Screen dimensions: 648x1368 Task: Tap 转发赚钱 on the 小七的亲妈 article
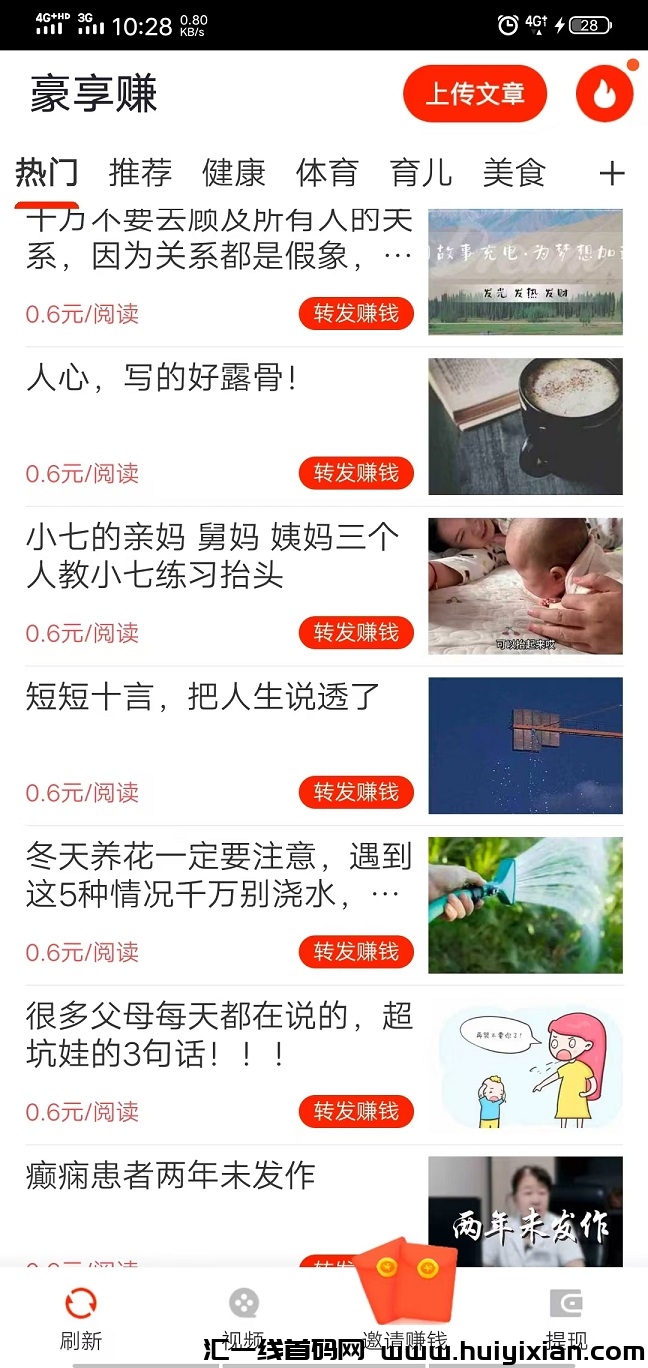coord(356,633)
